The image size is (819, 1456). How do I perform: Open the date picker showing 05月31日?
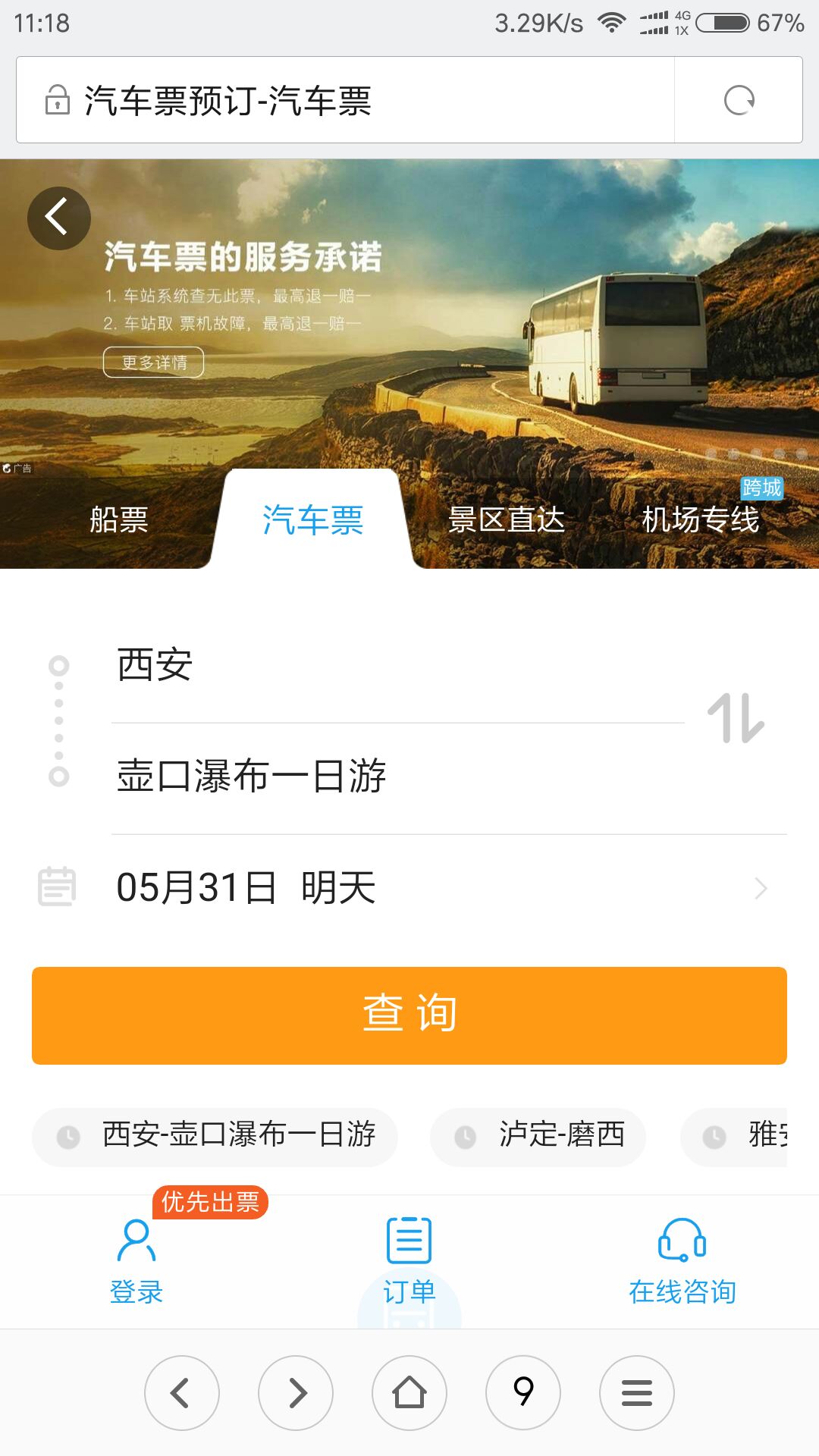(409, 887)
